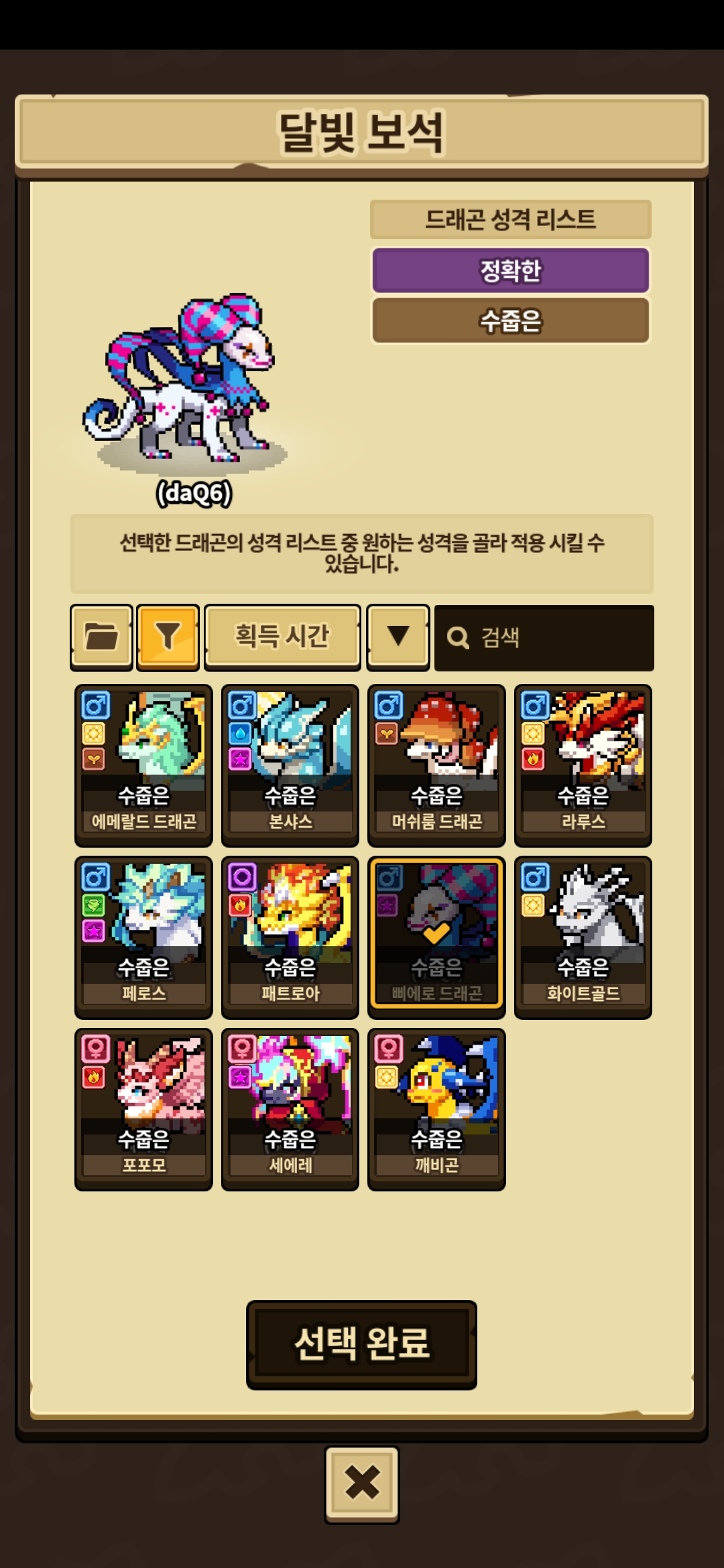Image resolution: width=724 pixels, height=1568 pixels.
Task: Toggle the funnel filter button
Action: tap(168, 637)
